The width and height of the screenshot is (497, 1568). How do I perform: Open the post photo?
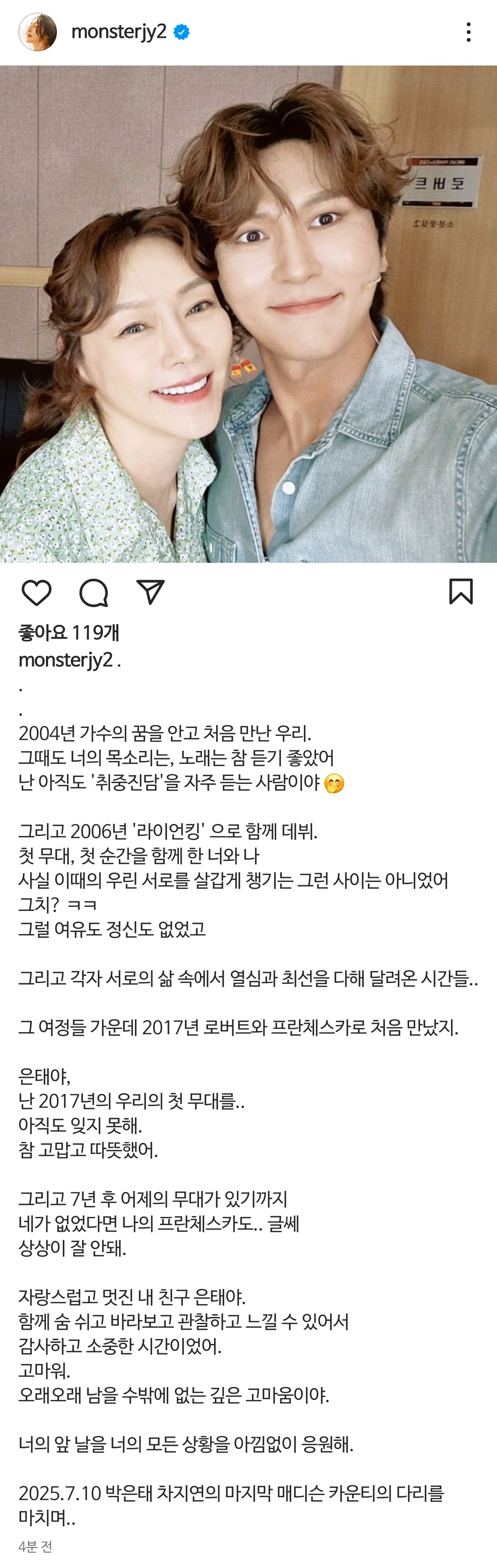248,314
